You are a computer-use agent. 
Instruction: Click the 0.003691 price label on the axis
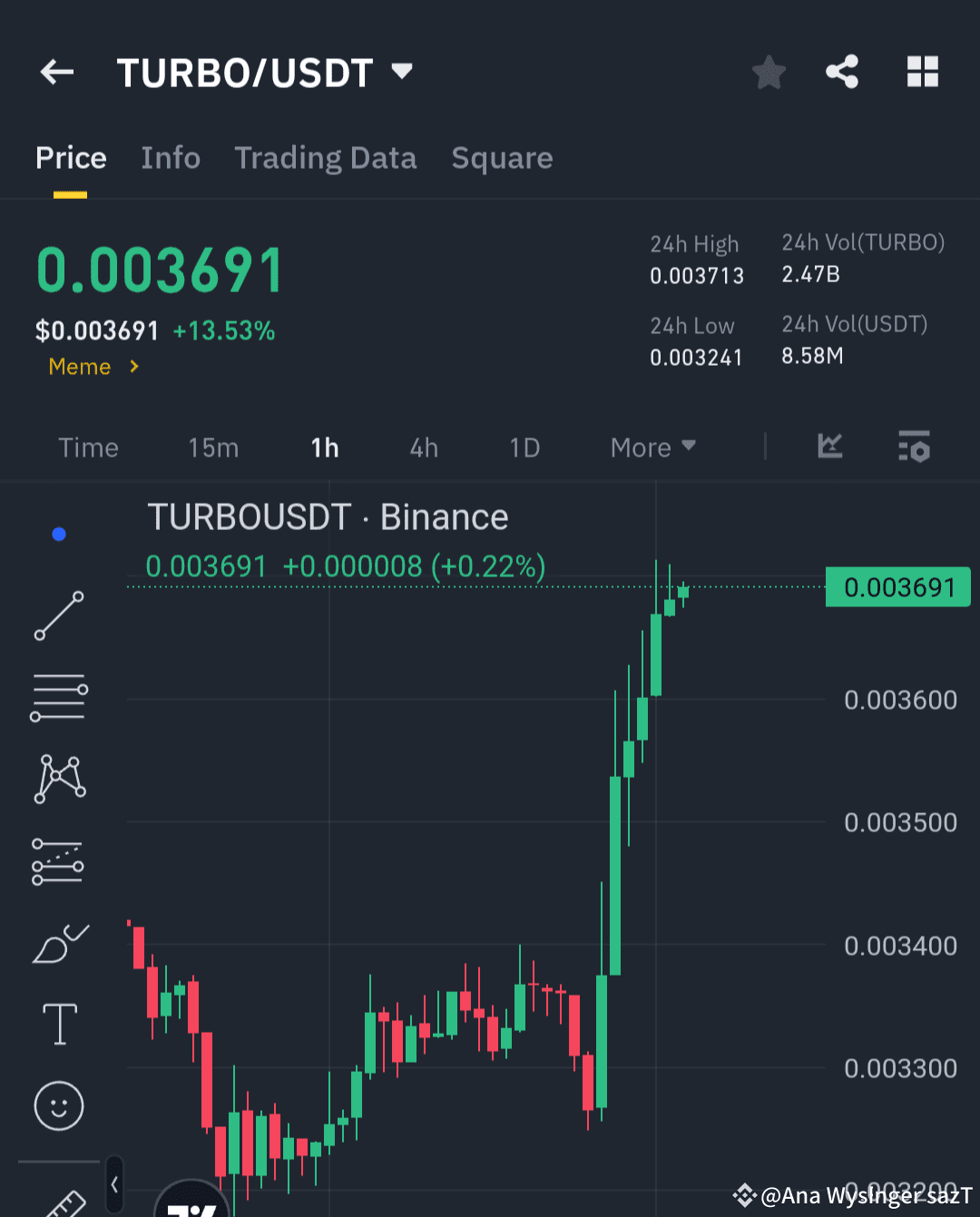pos(897,586)
